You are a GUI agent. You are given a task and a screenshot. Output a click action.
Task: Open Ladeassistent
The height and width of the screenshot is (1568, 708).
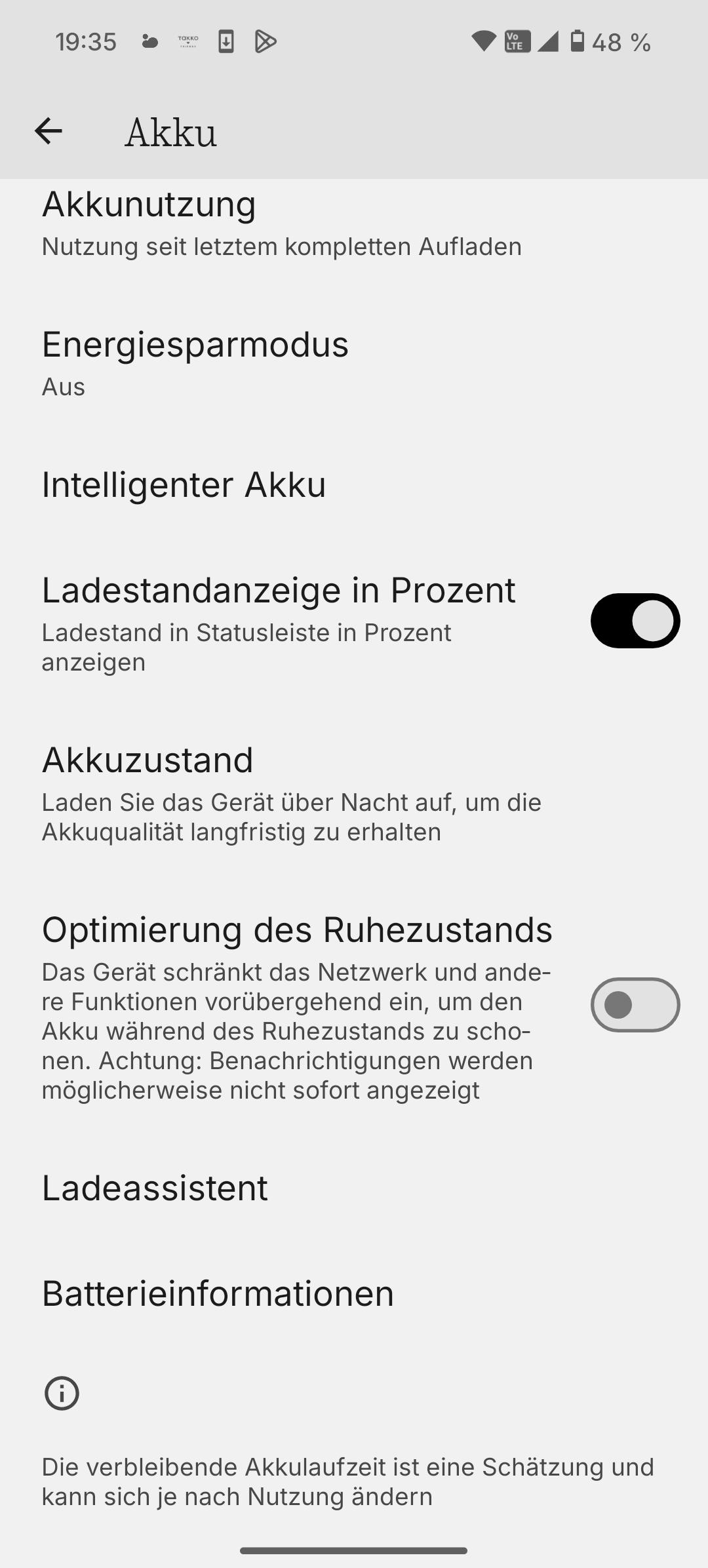155,1188
